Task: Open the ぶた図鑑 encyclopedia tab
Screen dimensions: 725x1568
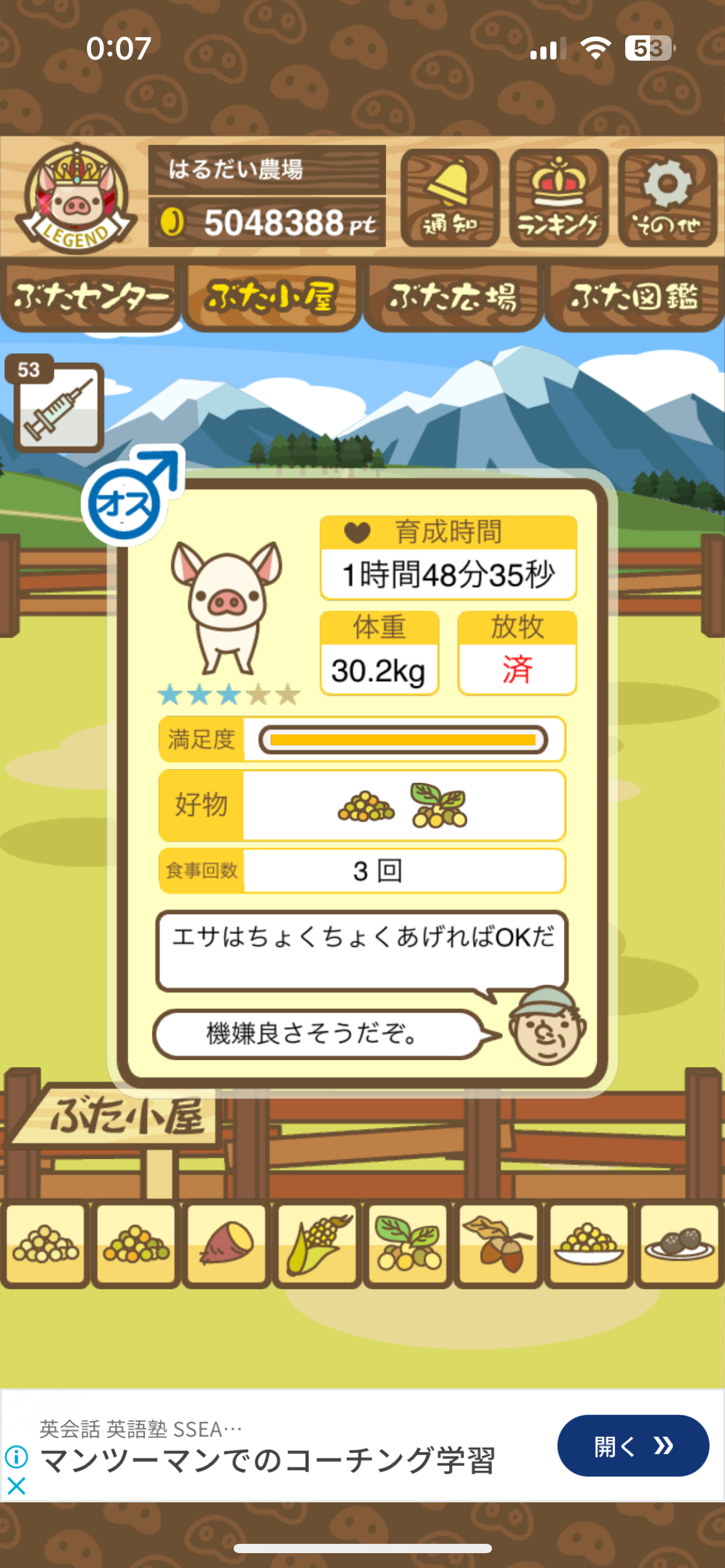Action: (634, 298)
